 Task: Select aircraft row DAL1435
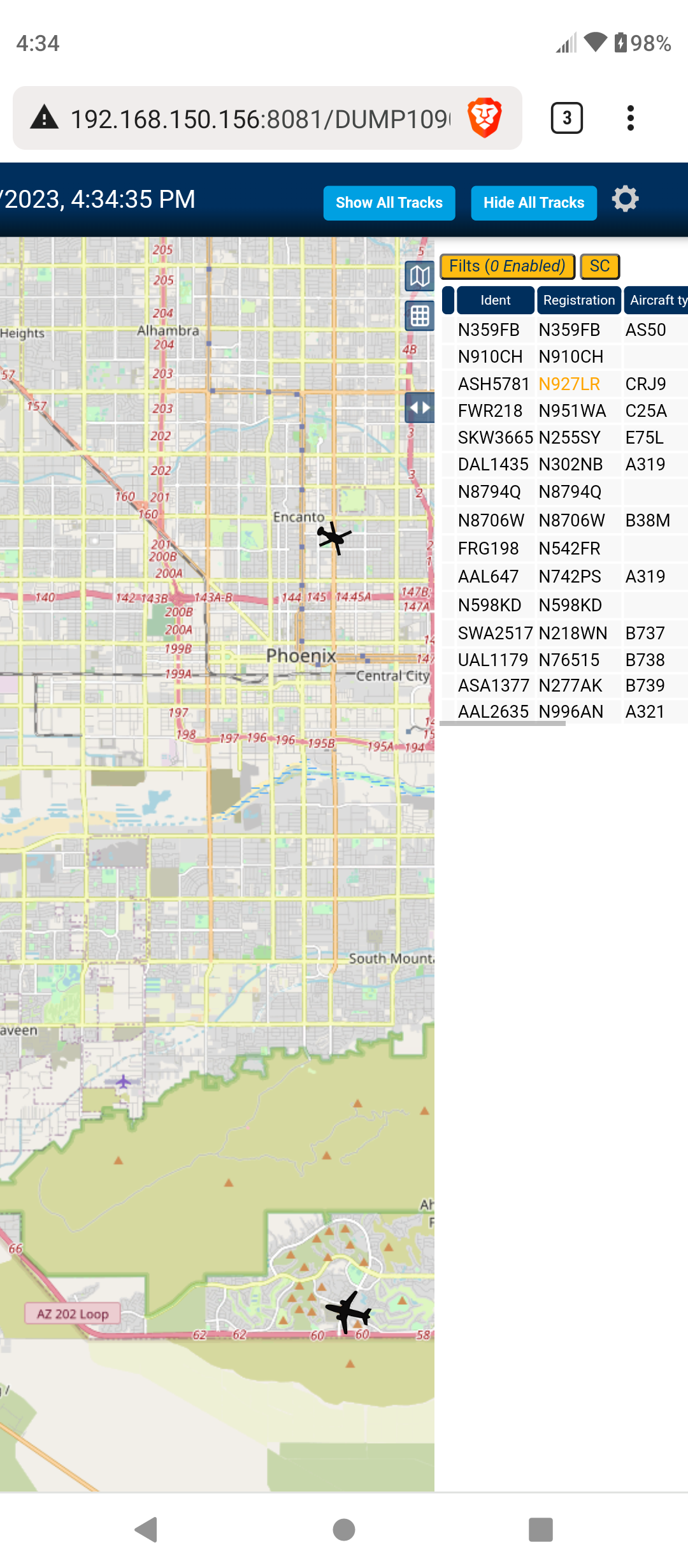point(564,465)
